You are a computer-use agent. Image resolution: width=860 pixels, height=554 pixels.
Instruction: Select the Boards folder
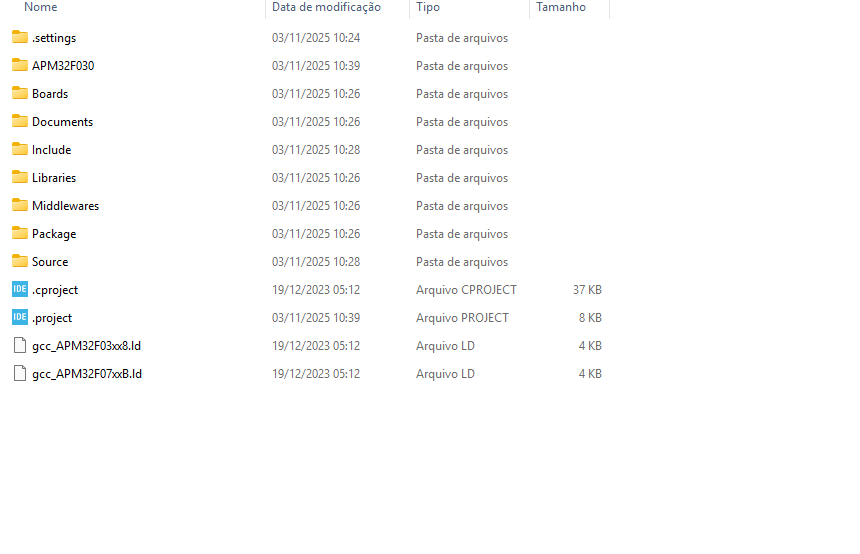(50, 94)
